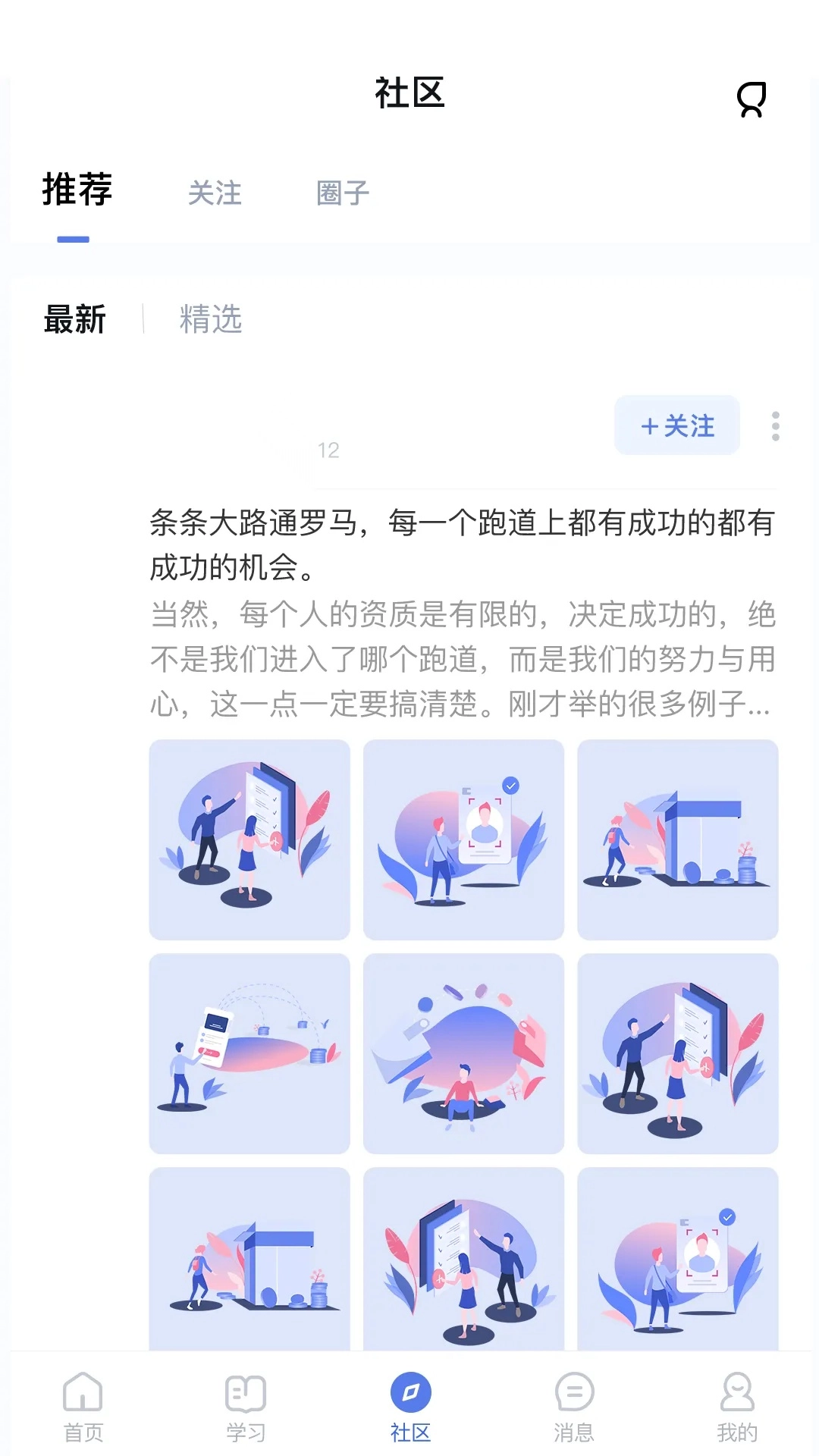
Task: Tap the 社区 bottom tab
Action: click(x=410, y=1407)
